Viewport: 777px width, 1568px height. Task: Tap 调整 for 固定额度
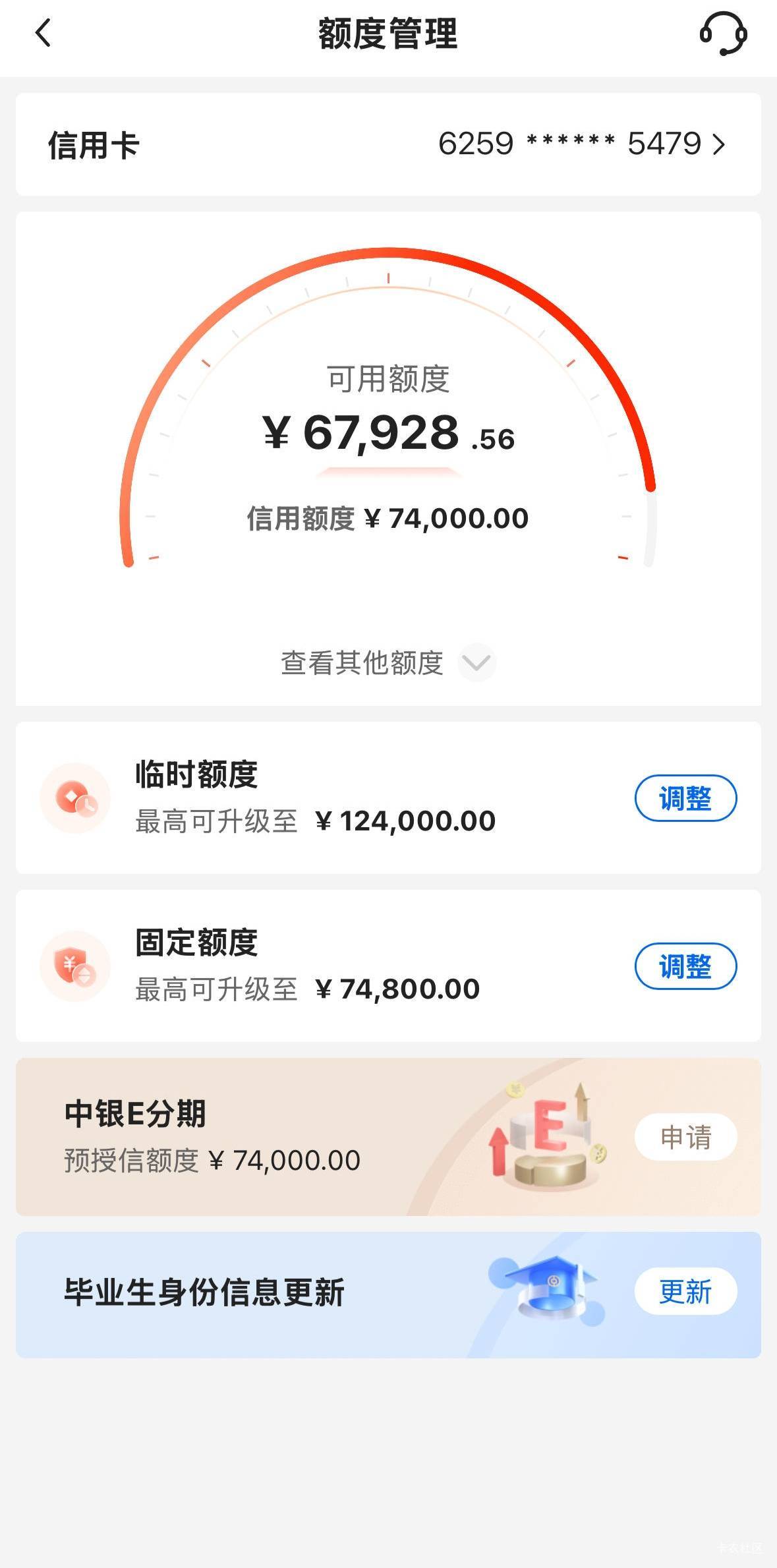(685, 966)
